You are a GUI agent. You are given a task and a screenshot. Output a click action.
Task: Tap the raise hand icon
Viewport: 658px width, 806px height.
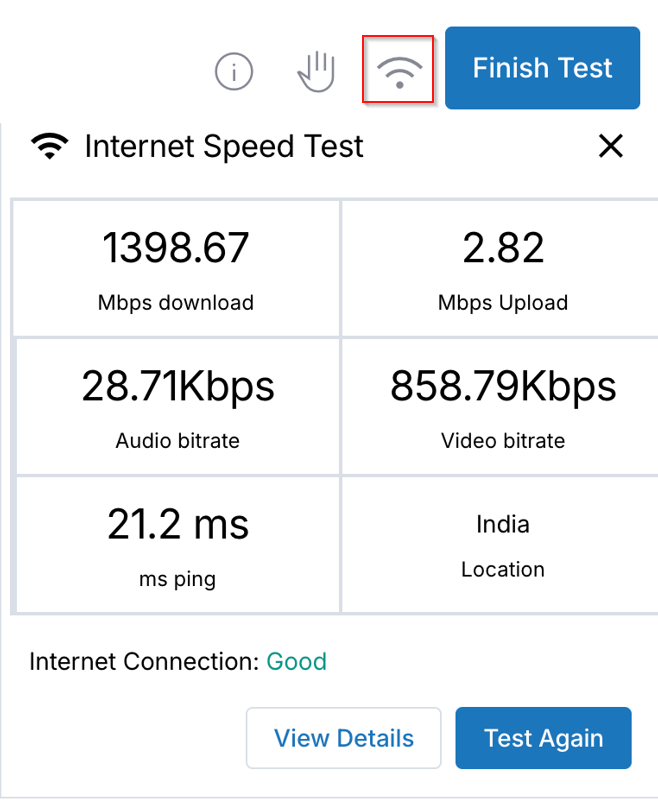tap(316, 72)
